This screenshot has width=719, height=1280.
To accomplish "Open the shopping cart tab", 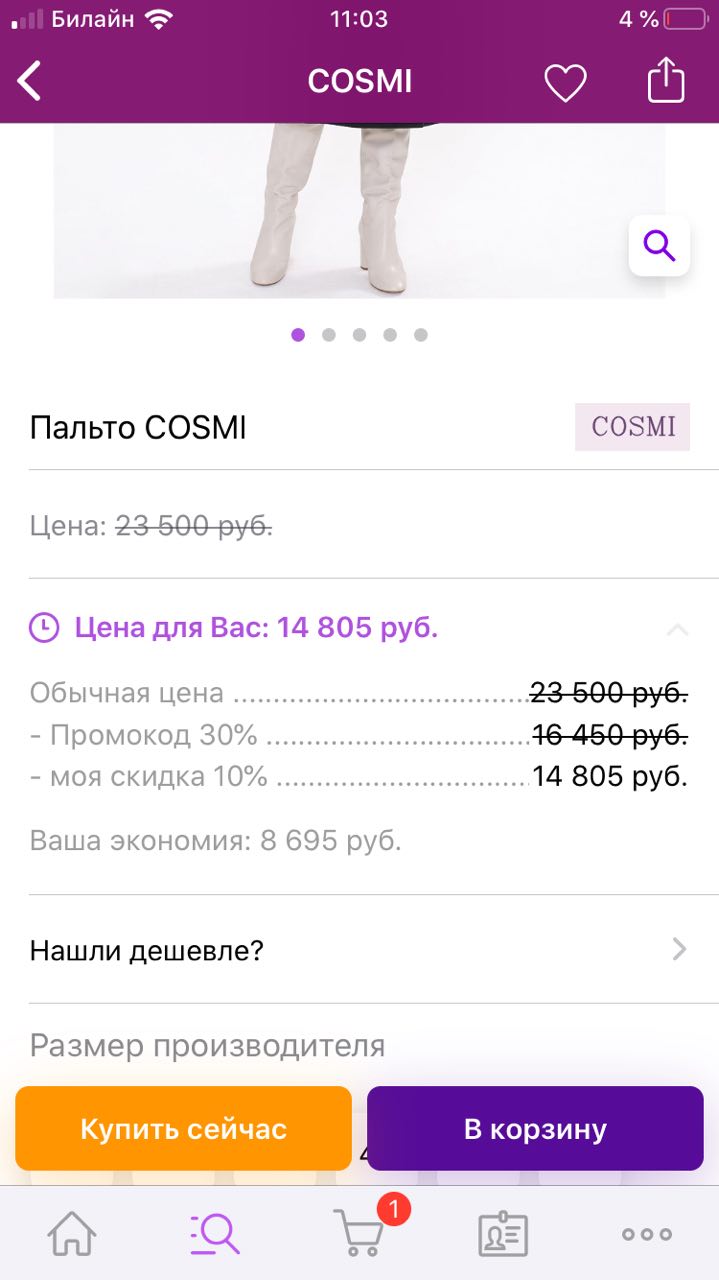I will [x=360, y=1232].
